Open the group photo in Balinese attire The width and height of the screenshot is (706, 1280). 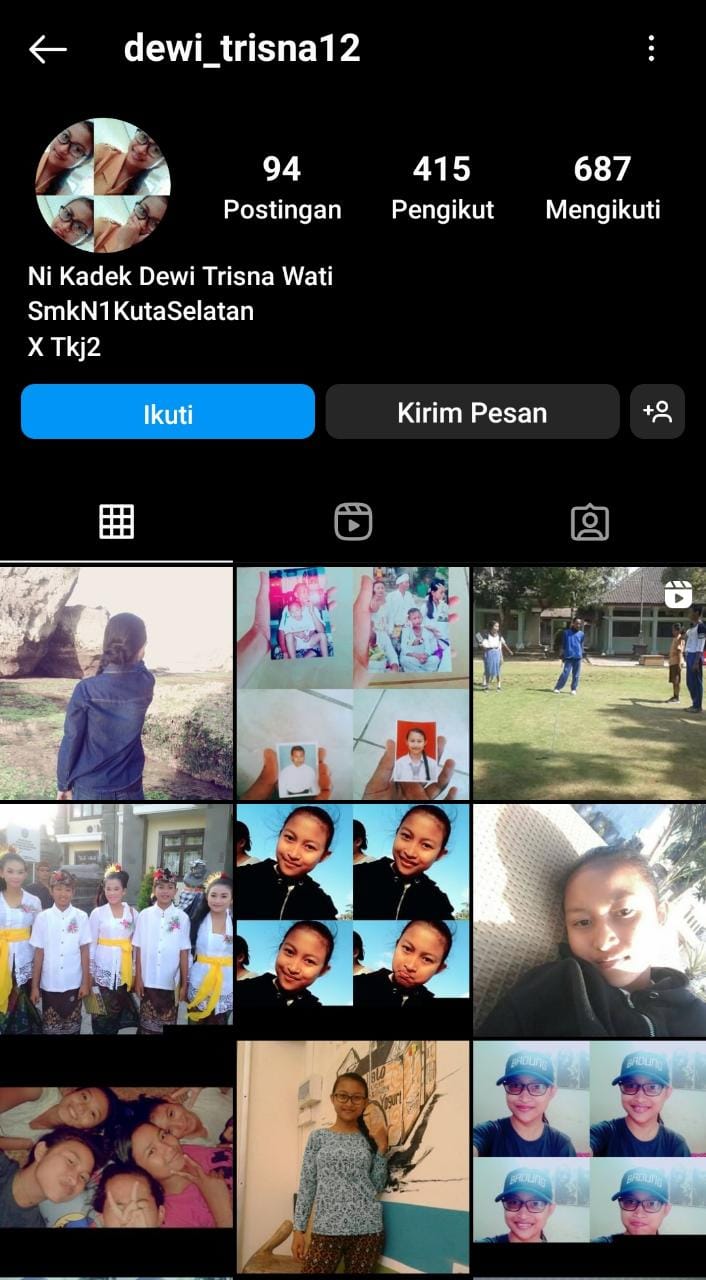click(x=116, y=920)
